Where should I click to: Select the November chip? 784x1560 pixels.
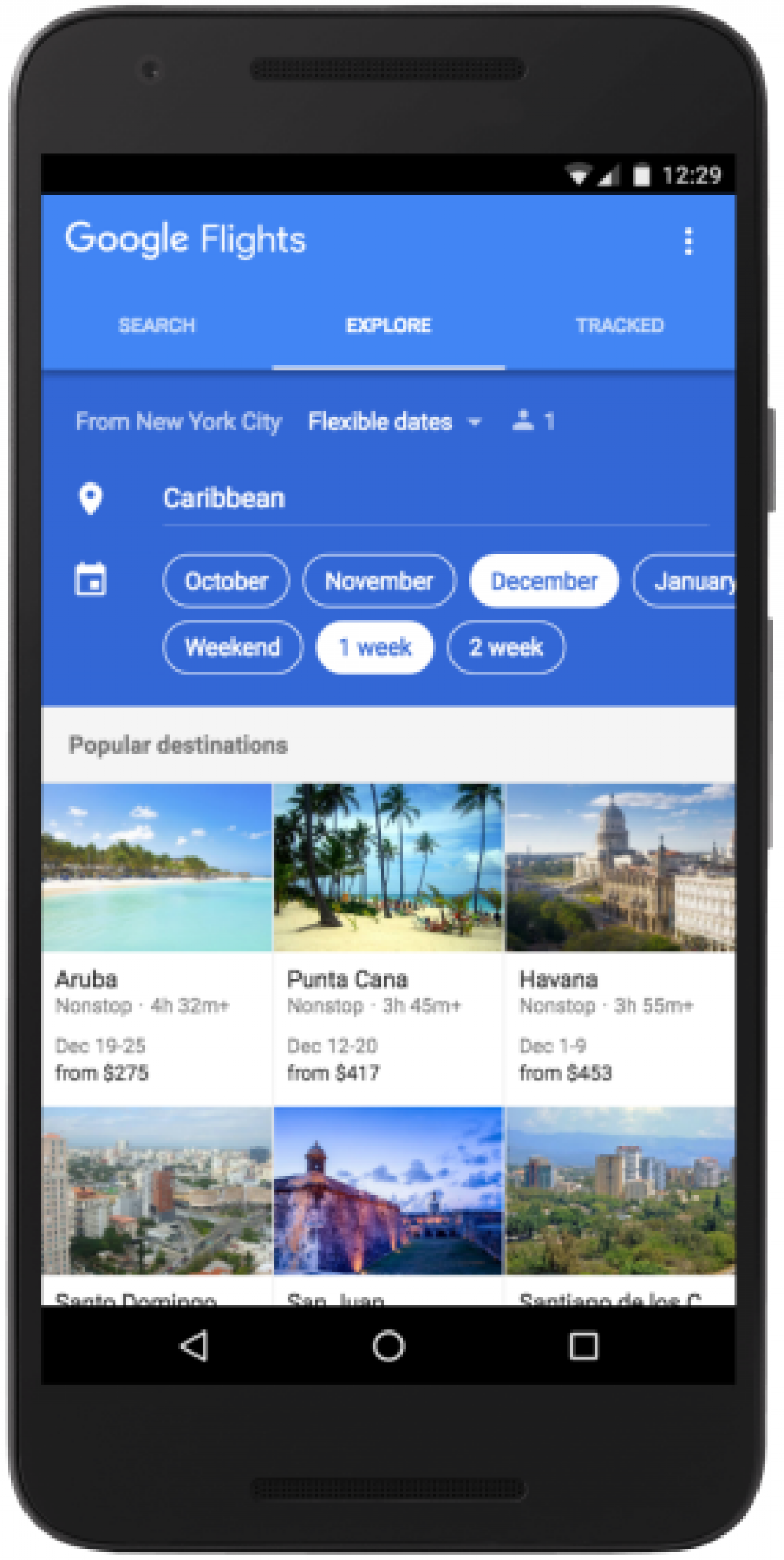[x=379, y=581]
